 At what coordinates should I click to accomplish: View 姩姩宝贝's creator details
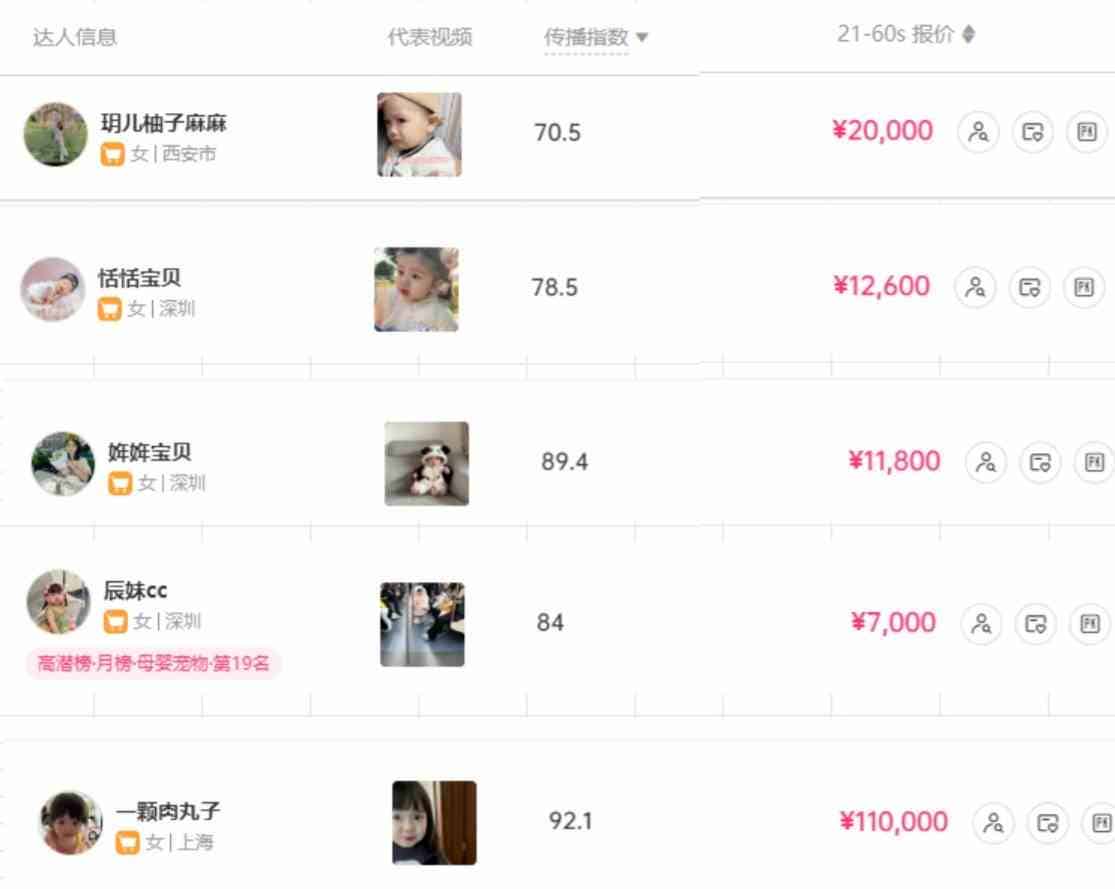(149, 452)
